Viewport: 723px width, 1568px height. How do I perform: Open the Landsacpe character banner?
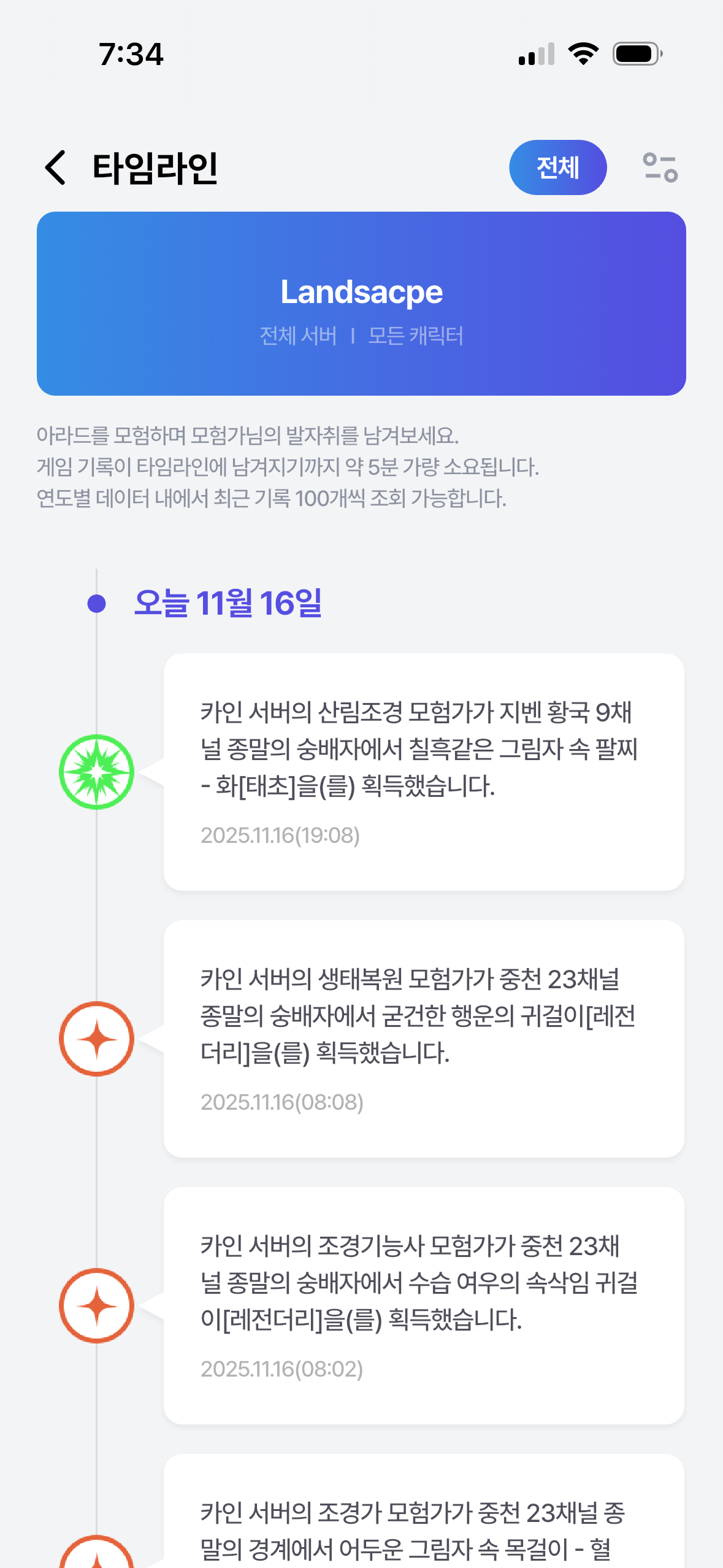pos(361,304)
